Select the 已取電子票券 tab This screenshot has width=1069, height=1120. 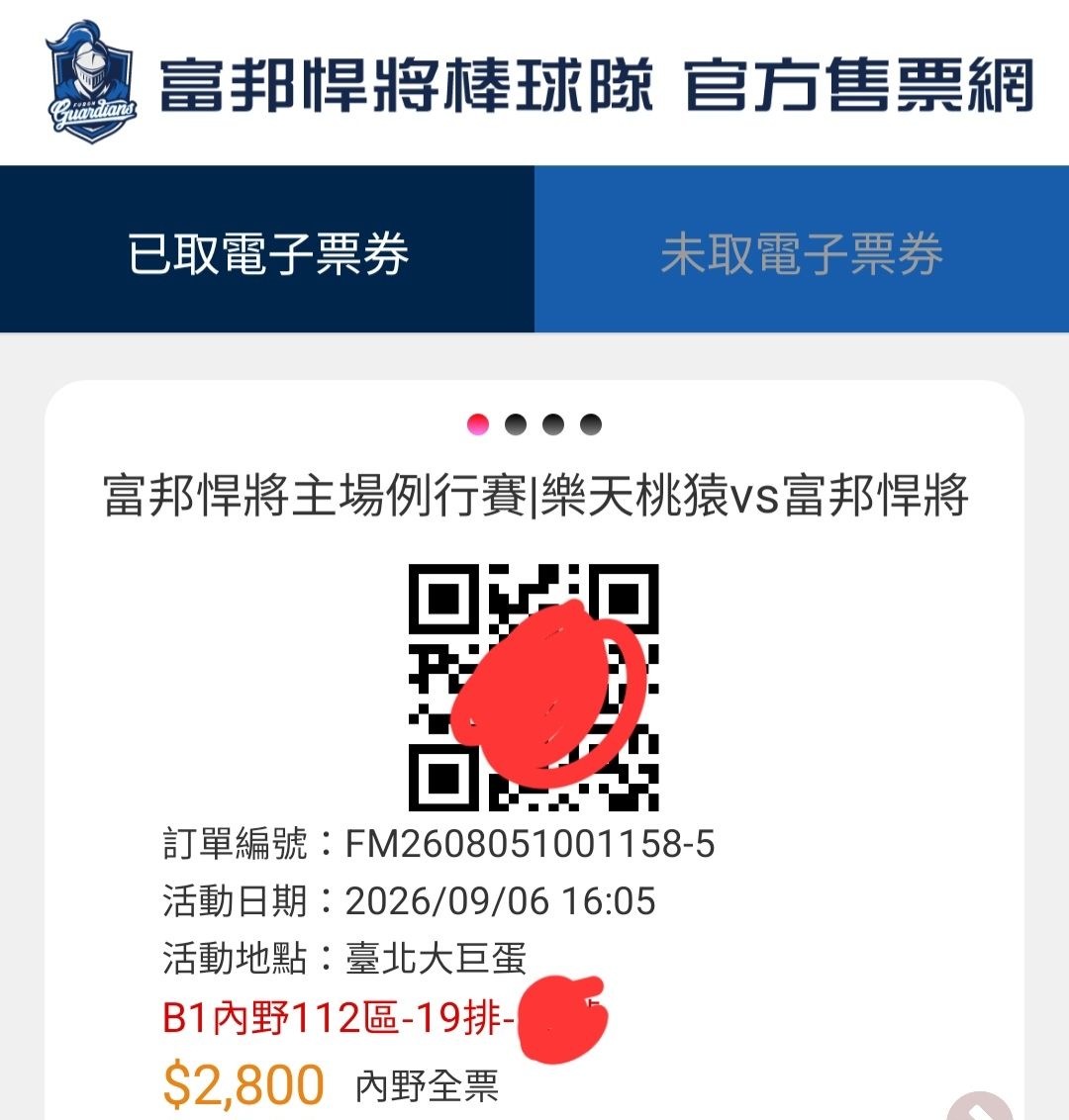point(267,249)
